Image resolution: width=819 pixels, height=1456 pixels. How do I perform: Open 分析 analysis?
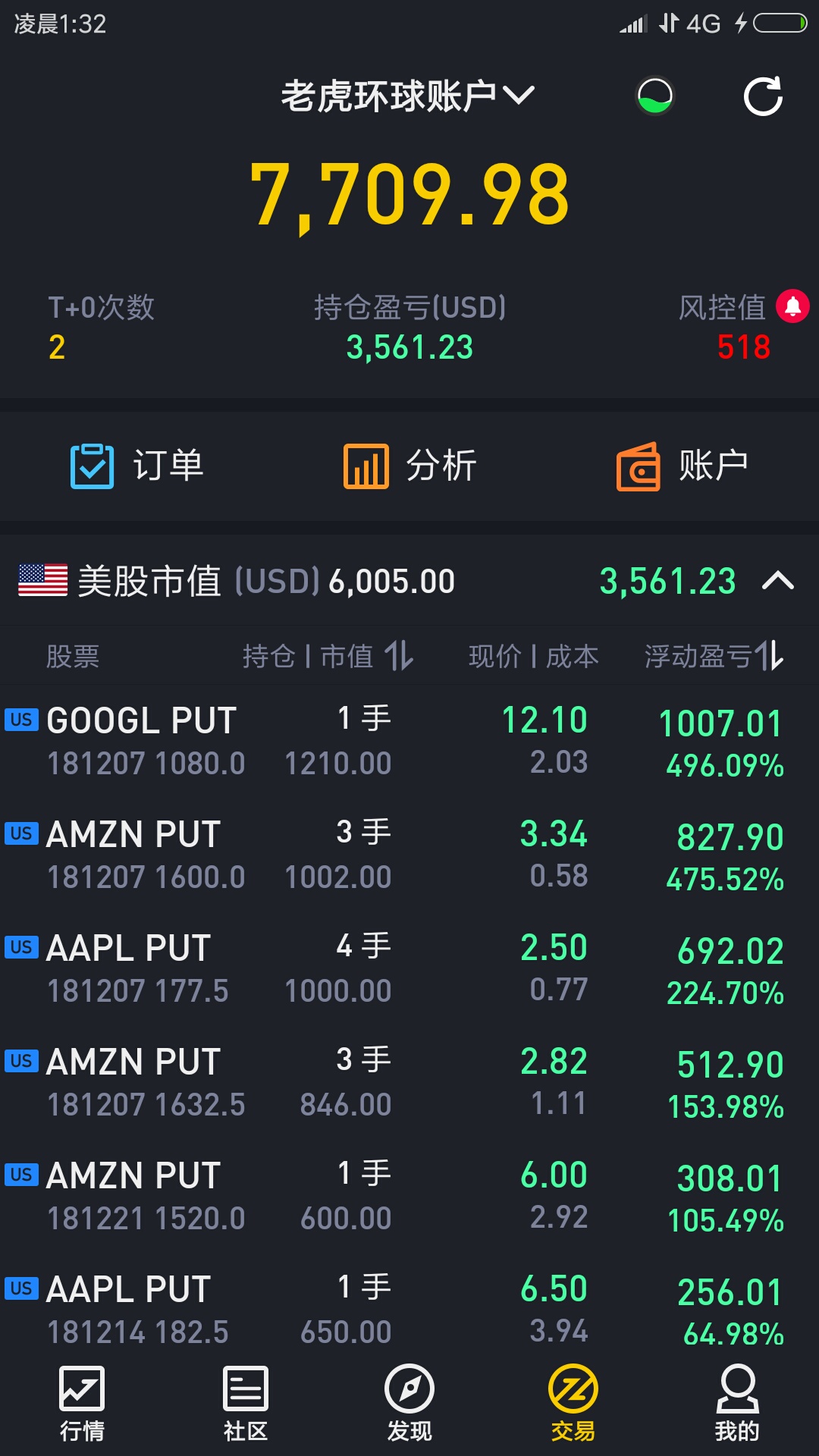409,466
